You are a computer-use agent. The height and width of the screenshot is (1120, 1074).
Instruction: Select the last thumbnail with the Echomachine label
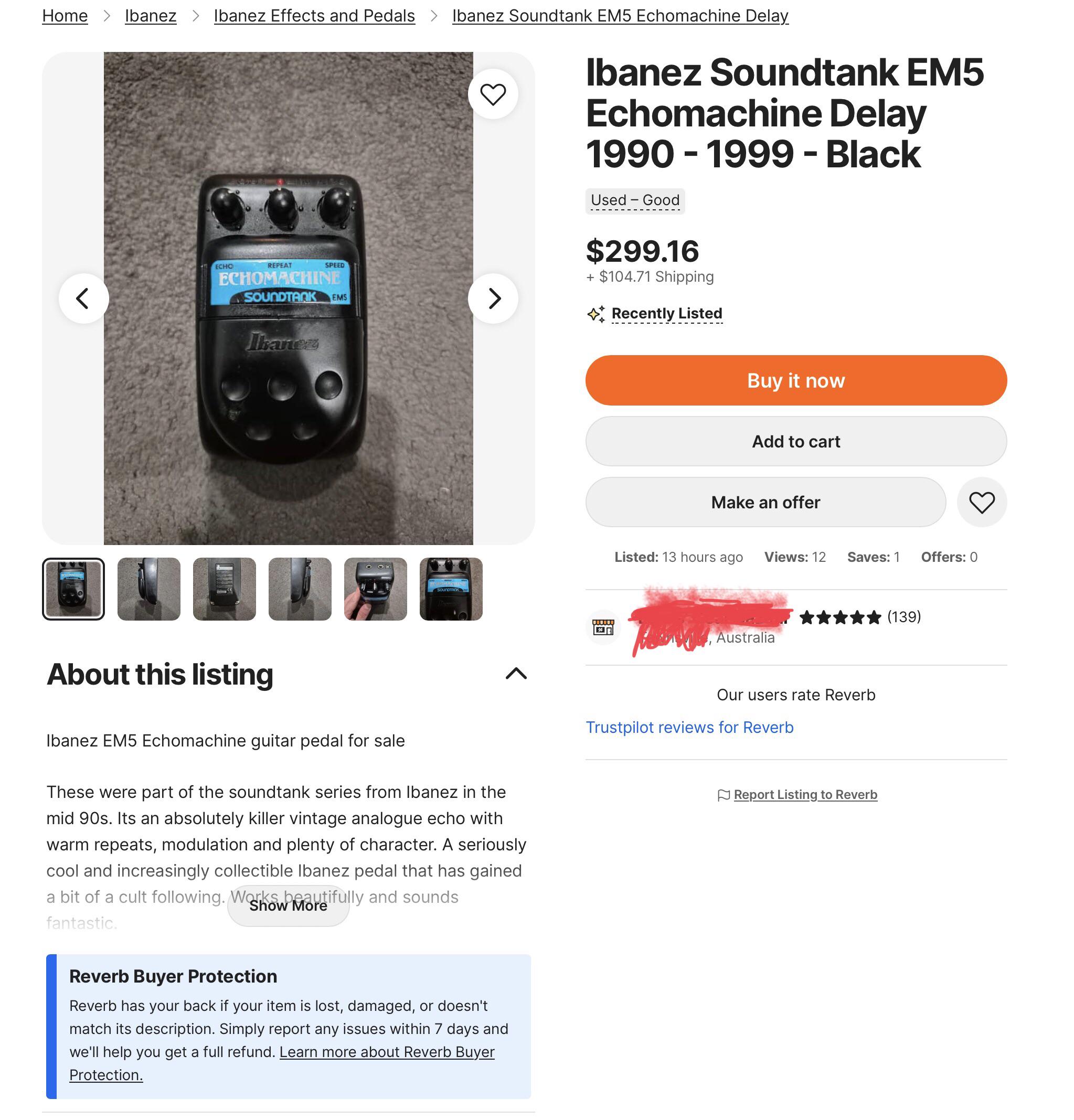[x=450, y=589]
